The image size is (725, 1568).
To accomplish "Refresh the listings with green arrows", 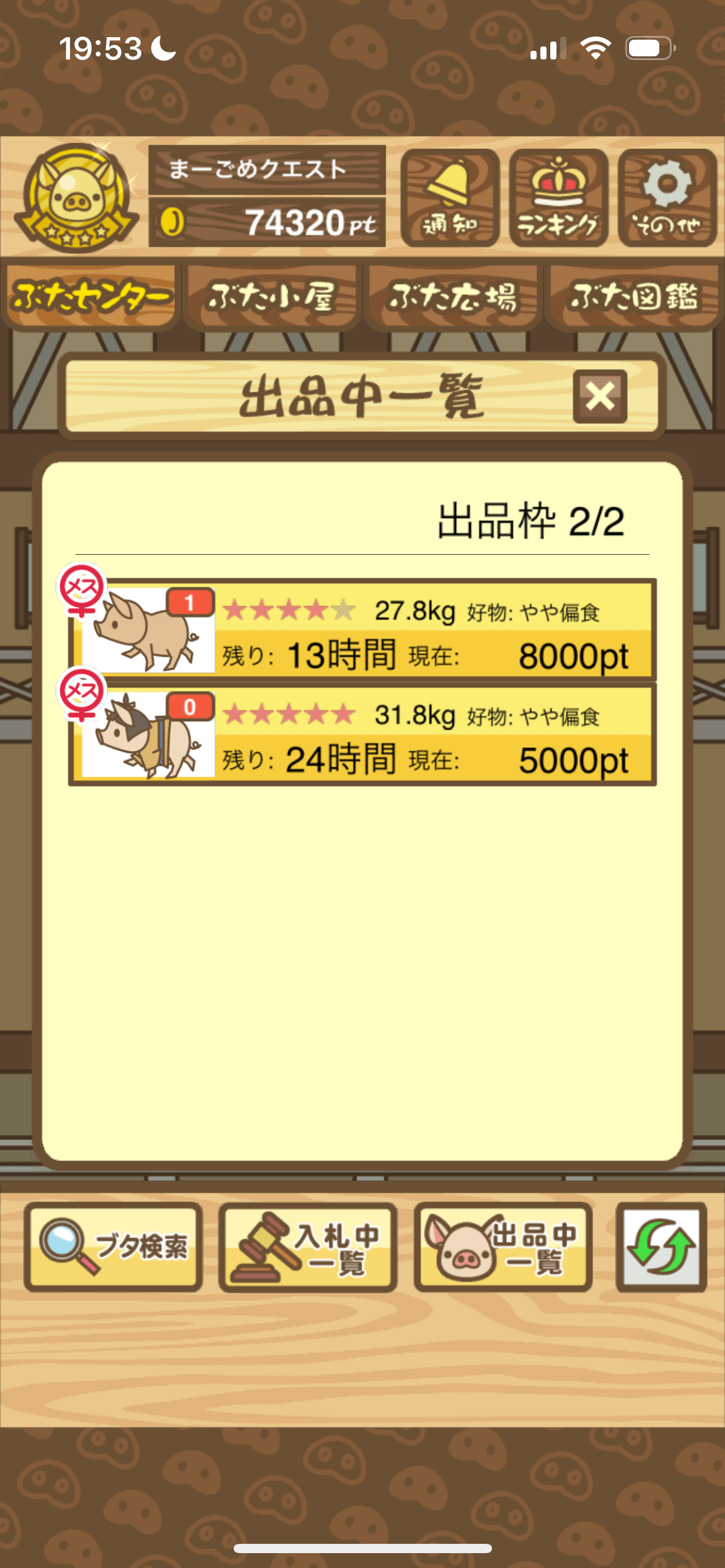I will pyautogui.click(x=661, y=1247).
